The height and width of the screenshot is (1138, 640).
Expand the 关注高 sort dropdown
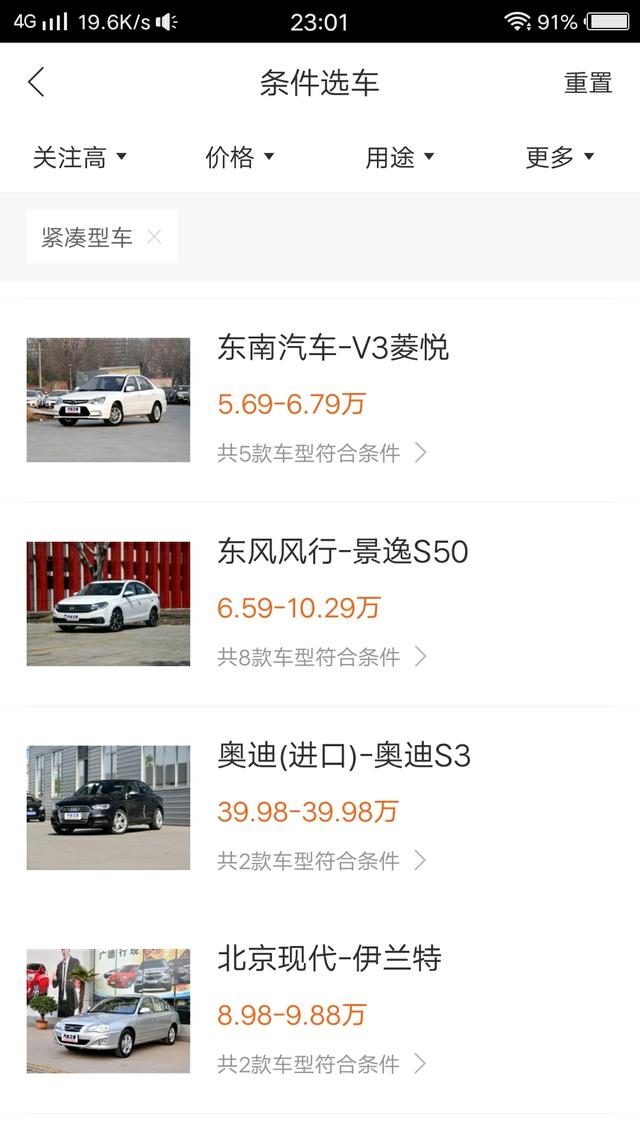pos(80,157)
